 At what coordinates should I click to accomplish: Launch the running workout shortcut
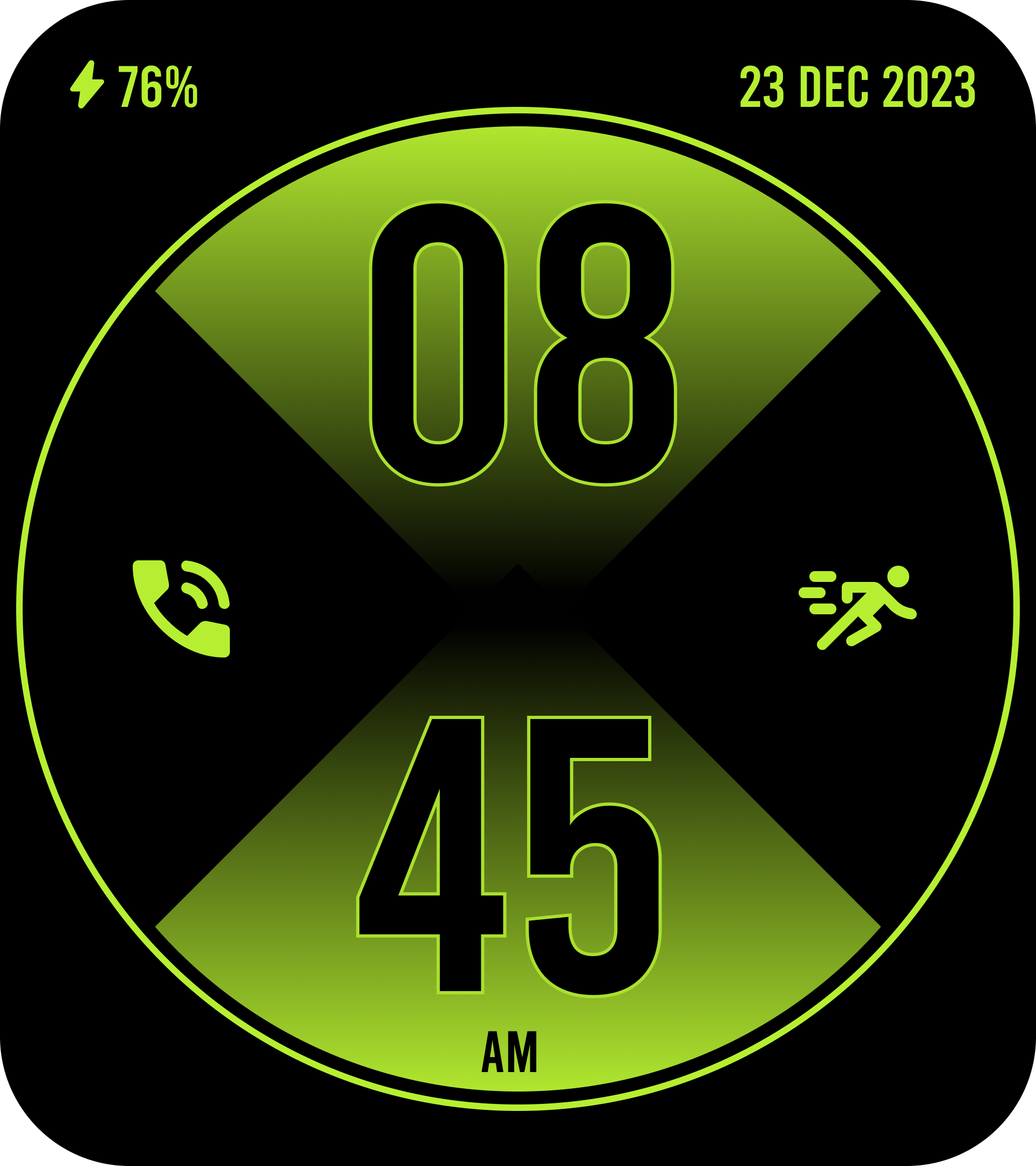click(857, 607)
